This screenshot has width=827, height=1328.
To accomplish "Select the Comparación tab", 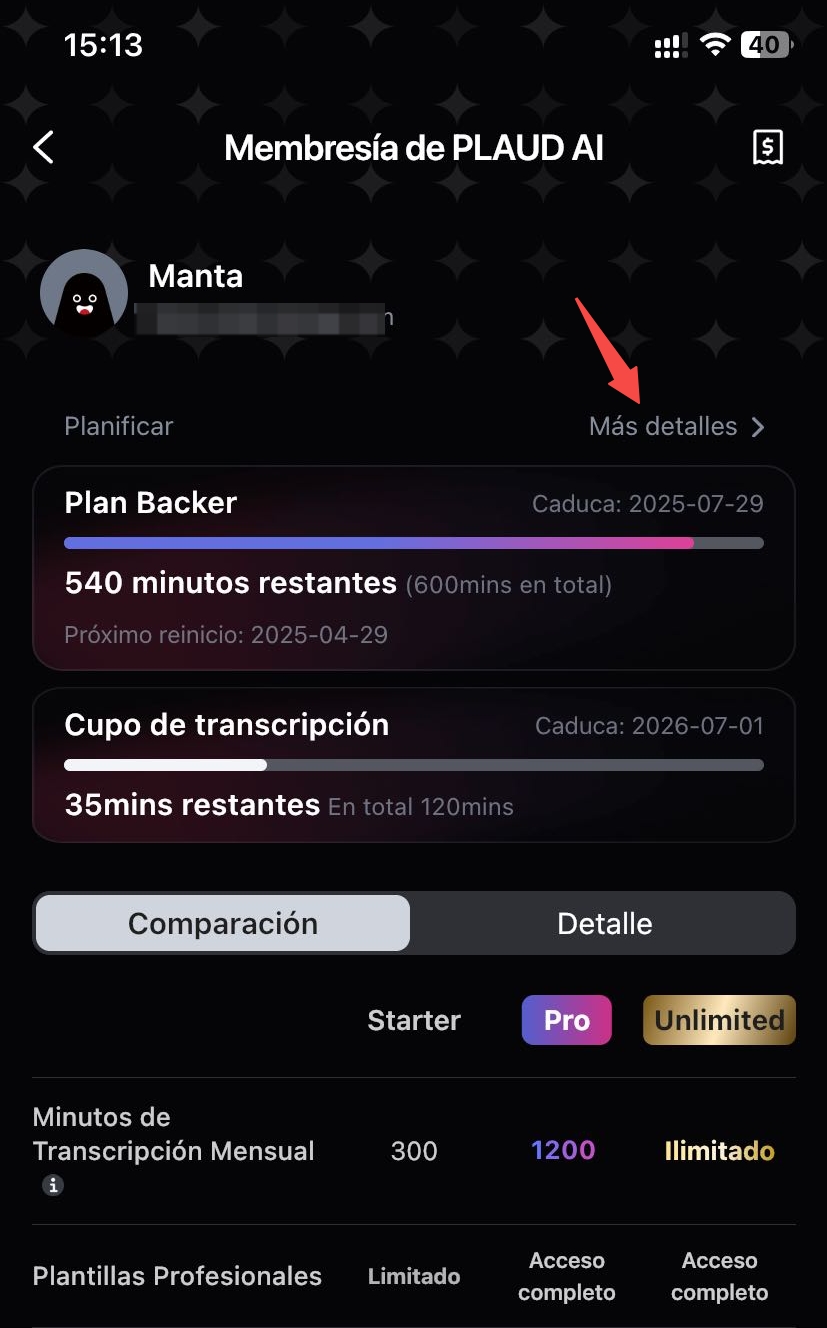I will (223, 923).
